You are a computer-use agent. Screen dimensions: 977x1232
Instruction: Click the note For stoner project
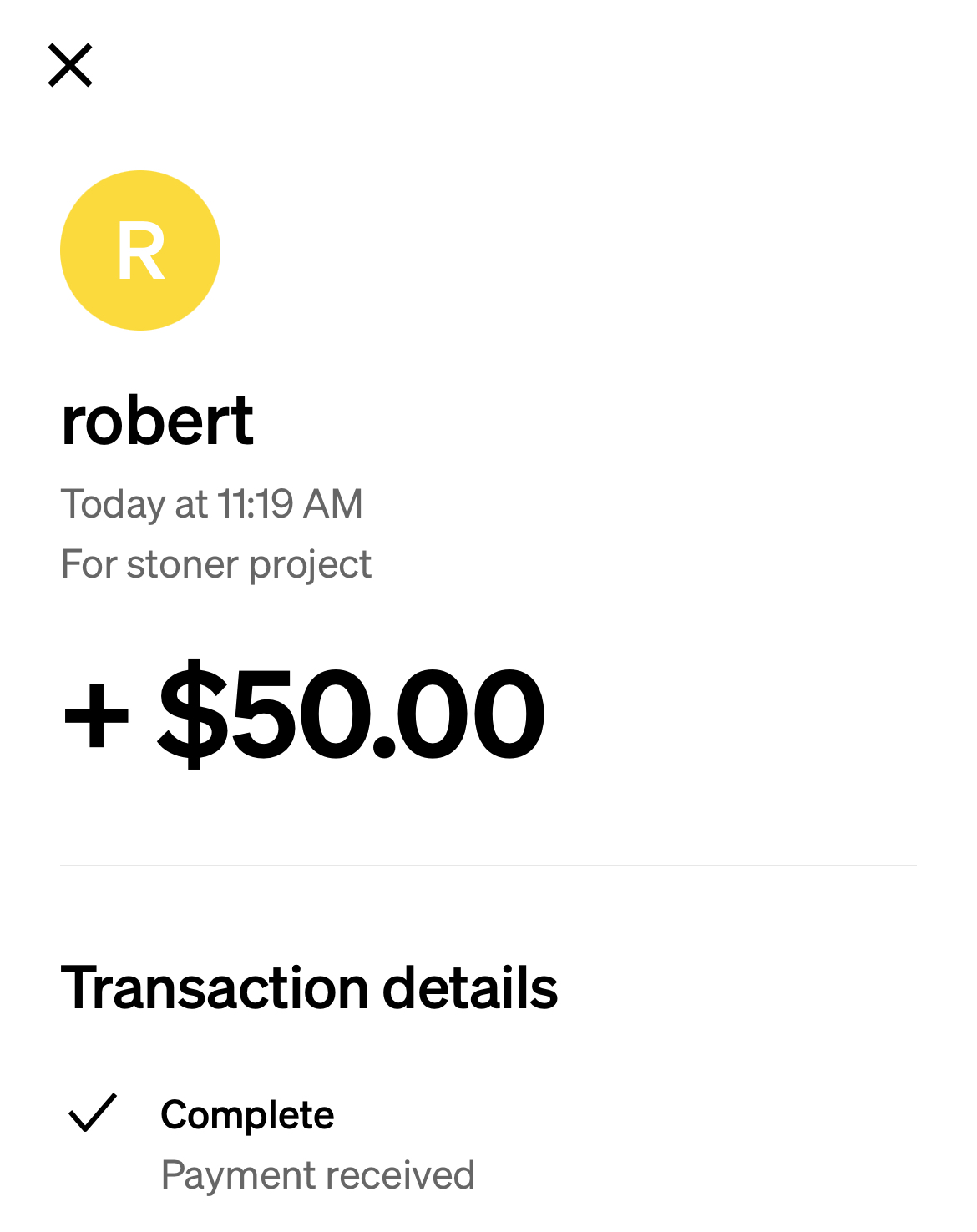pyautogui.click(x=215, y=564)
